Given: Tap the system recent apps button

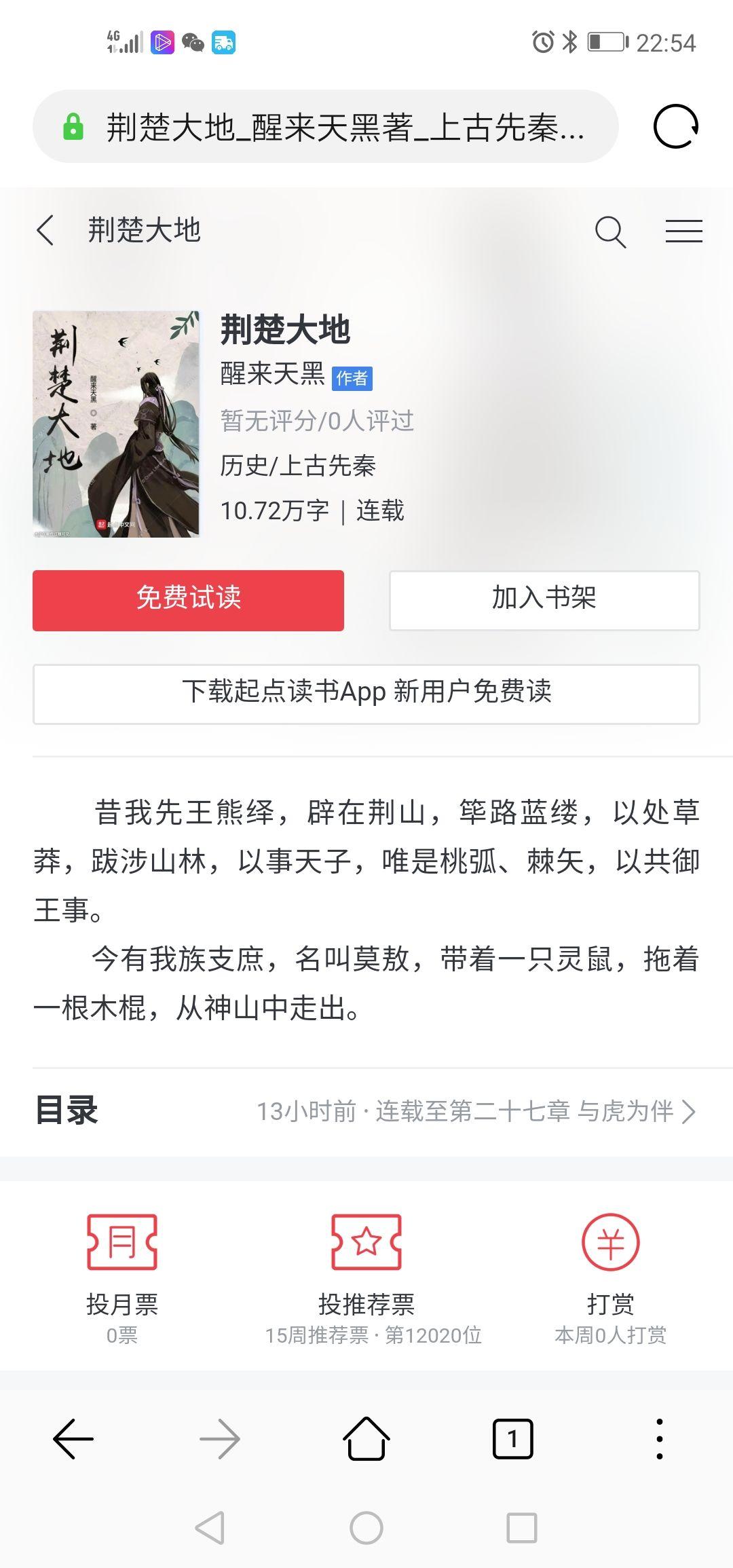Looking at the screenshot, I should pyautogui.click(x=521, y=1528).
